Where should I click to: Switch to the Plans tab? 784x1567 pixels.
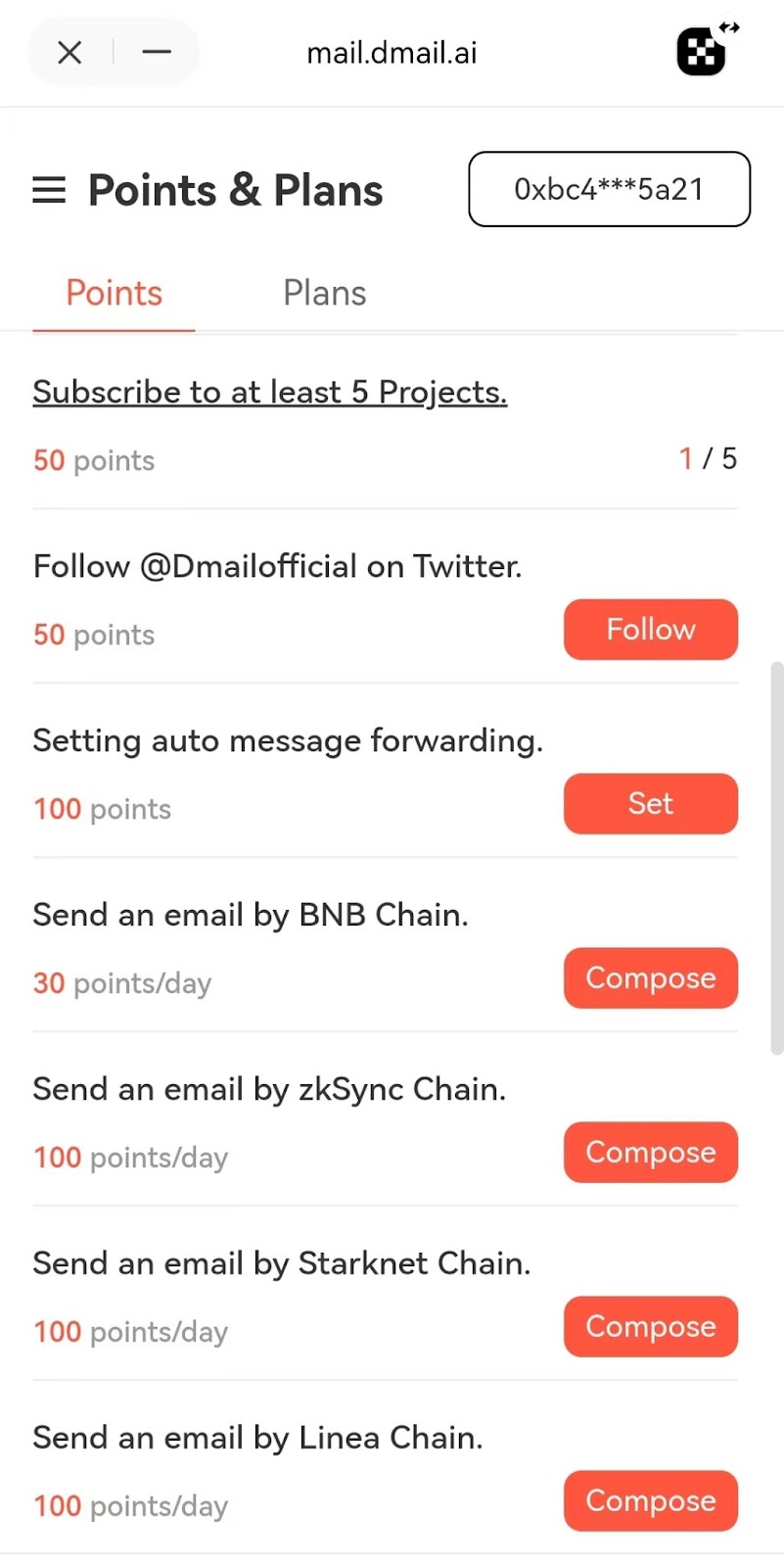(324, 293)
